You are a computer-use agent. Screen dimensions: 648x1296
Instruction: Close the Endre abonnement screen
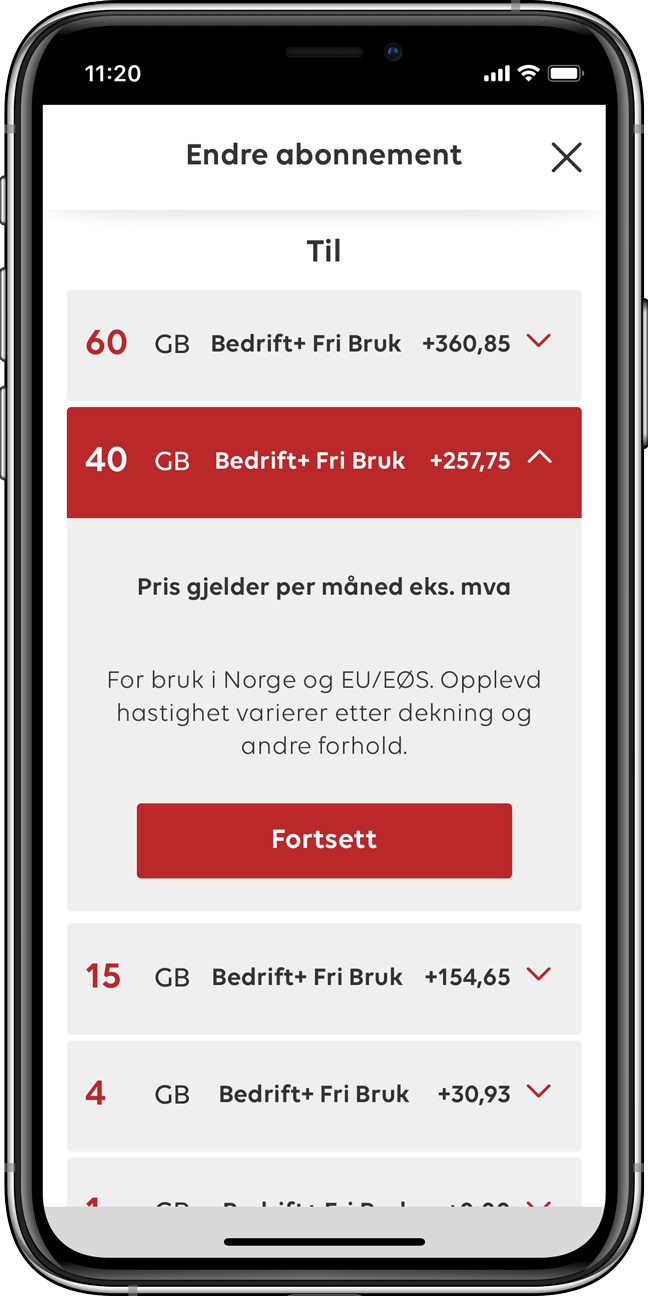[566, 157]
